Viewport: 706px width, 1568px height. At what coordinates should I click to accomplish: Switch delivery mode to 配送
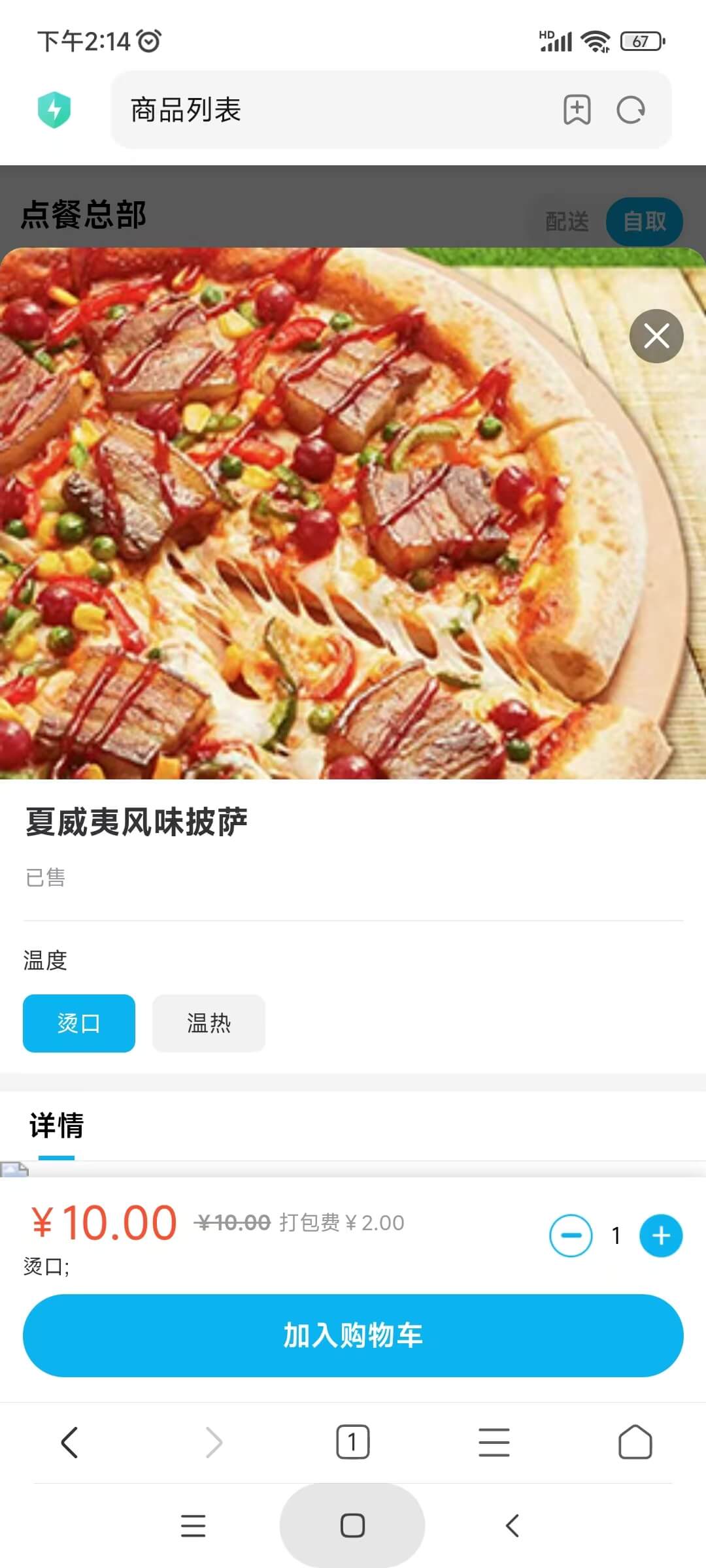566,222
